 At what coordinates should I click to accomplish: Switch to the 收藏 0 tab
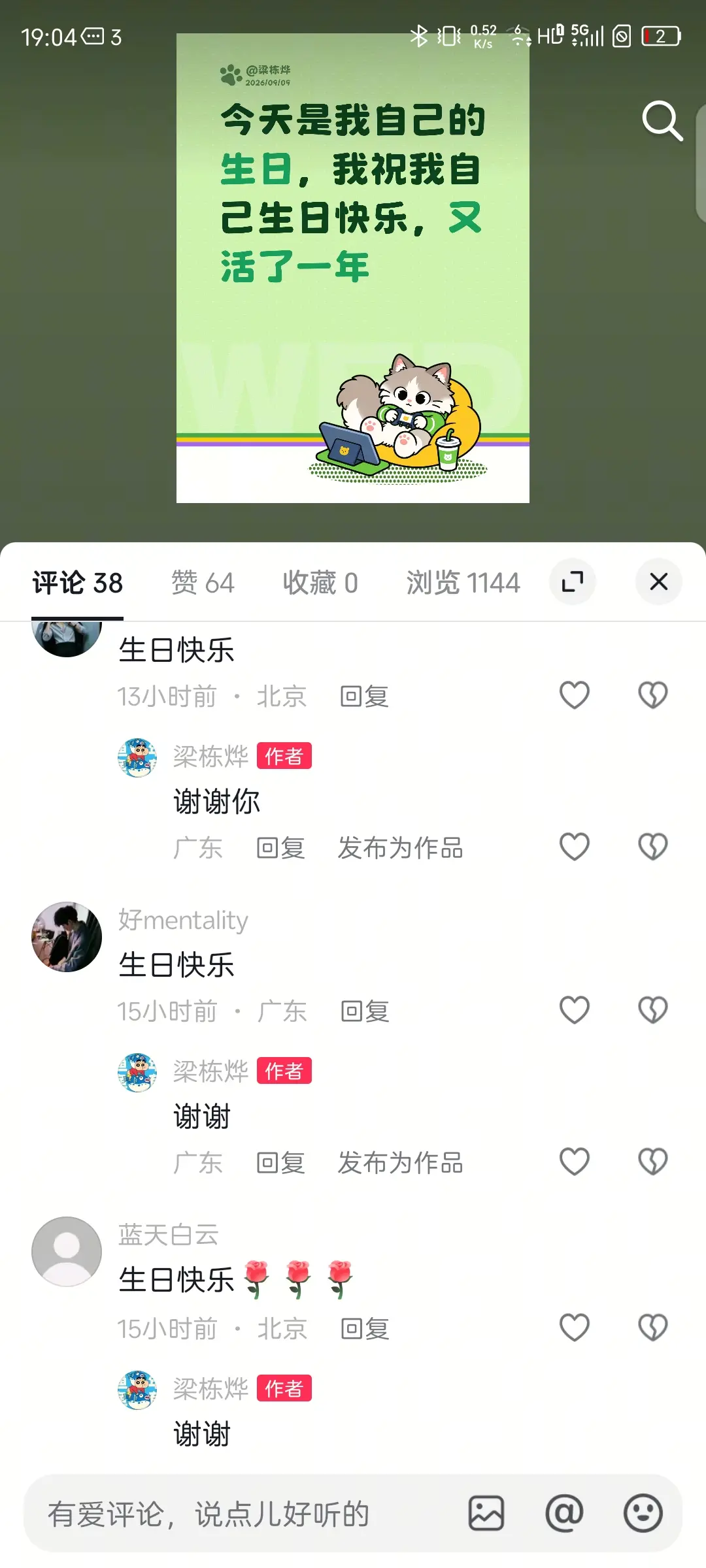pyautogui.click(x=320, y=582)
